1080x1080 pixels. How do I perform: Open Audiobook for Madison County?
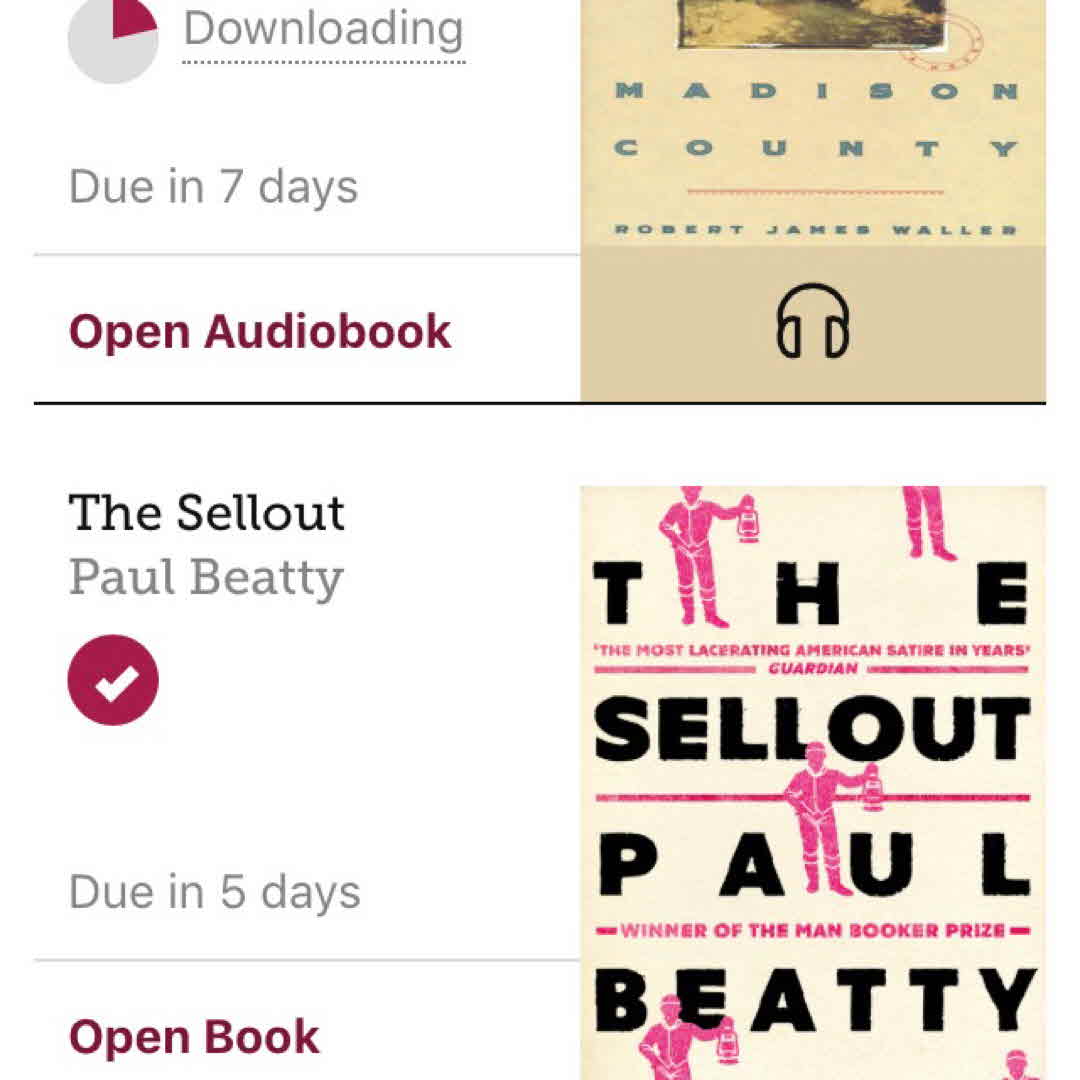tap(259, 332)
